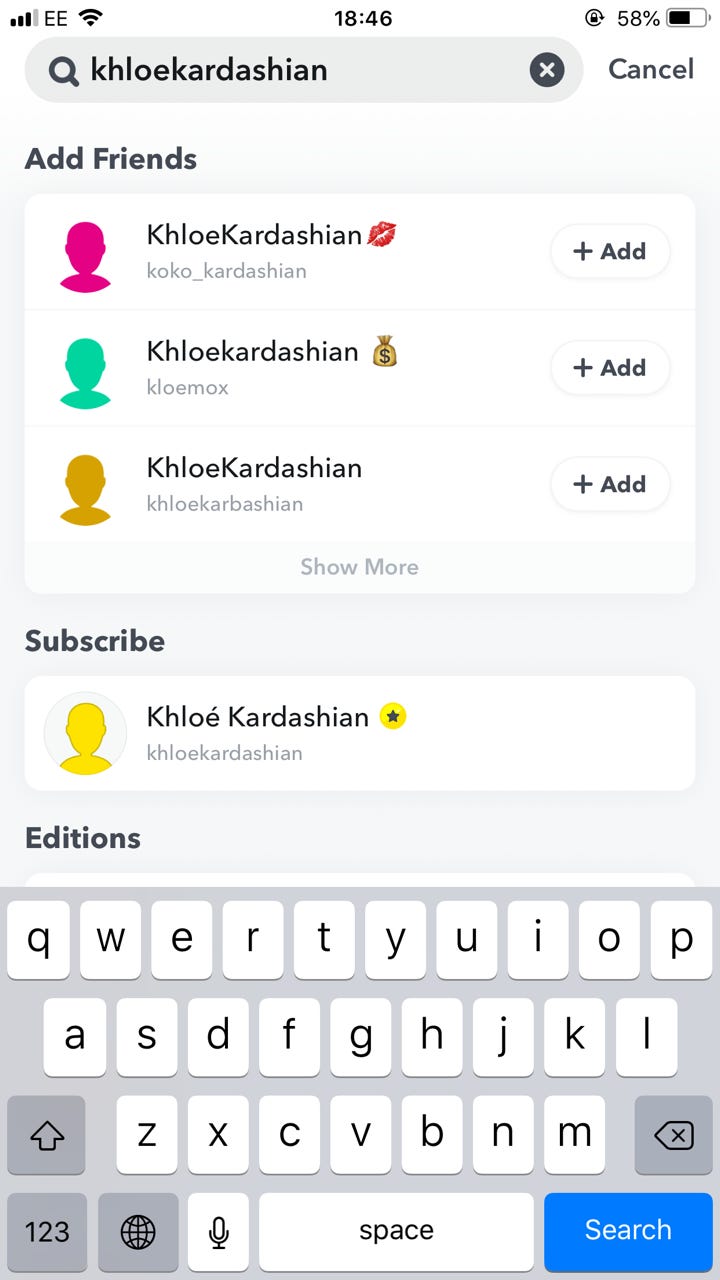This screenshot has width=720, height=1280.
Task: Switch keyboard language with the globe key
Action: (x=138, y=1232)
